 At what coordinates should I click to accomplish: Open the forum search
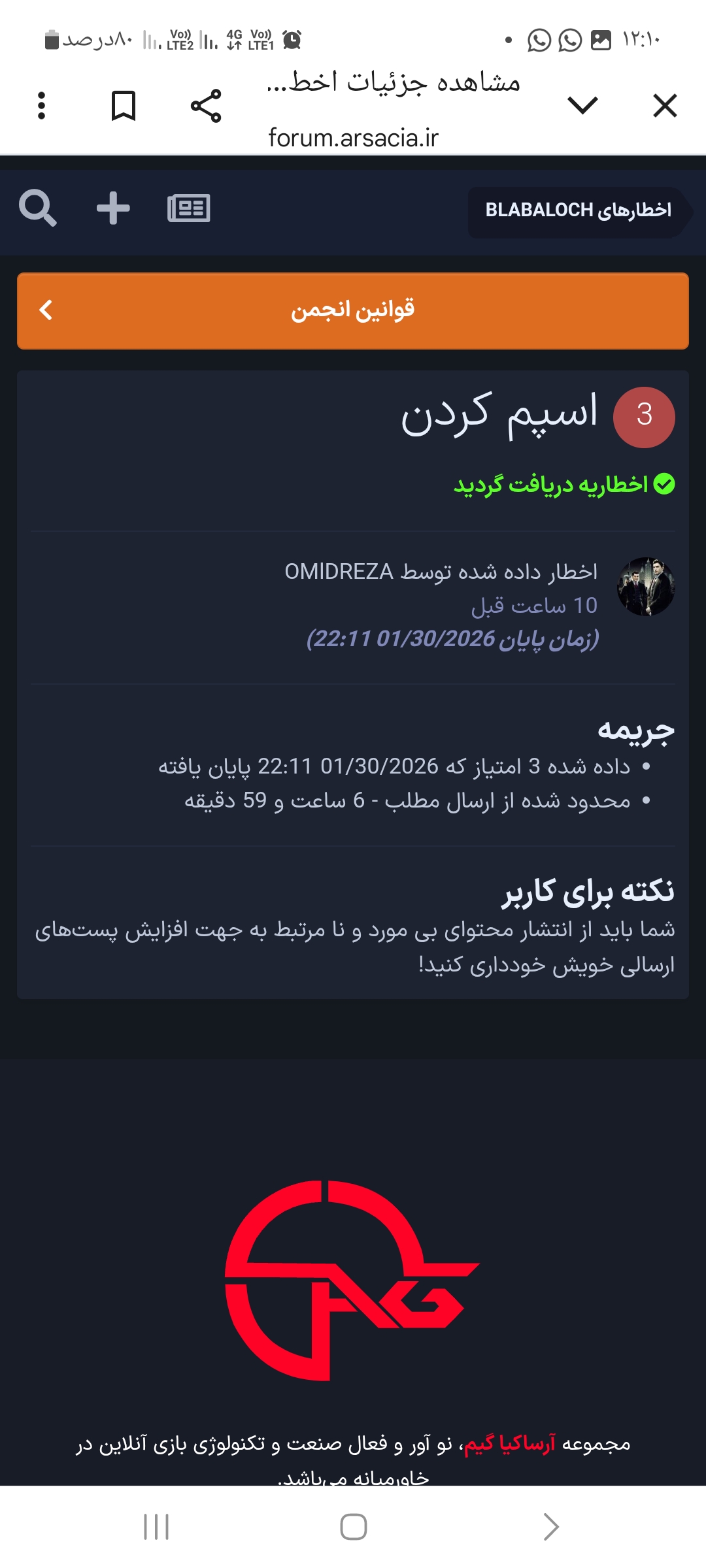pyautogui.click(x=37, y=208)
